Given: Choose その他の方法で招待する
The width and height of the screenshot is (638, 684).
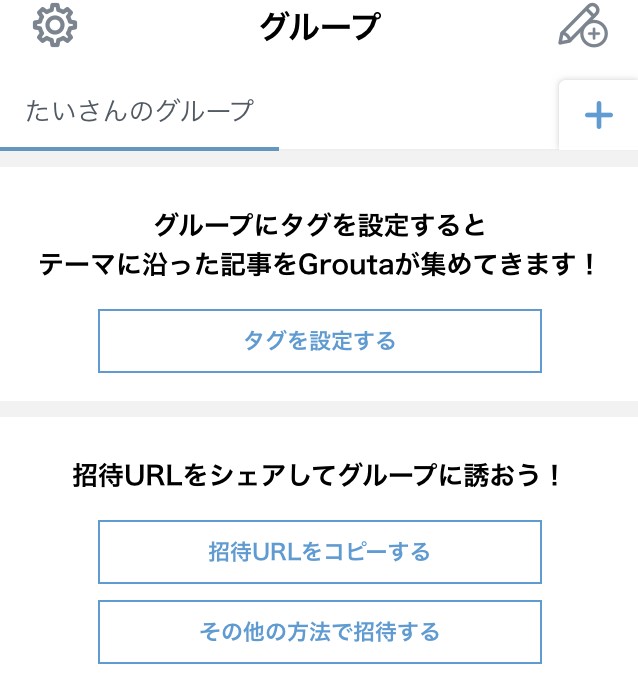Looking at the screenshot, I should tap(320, 632).
